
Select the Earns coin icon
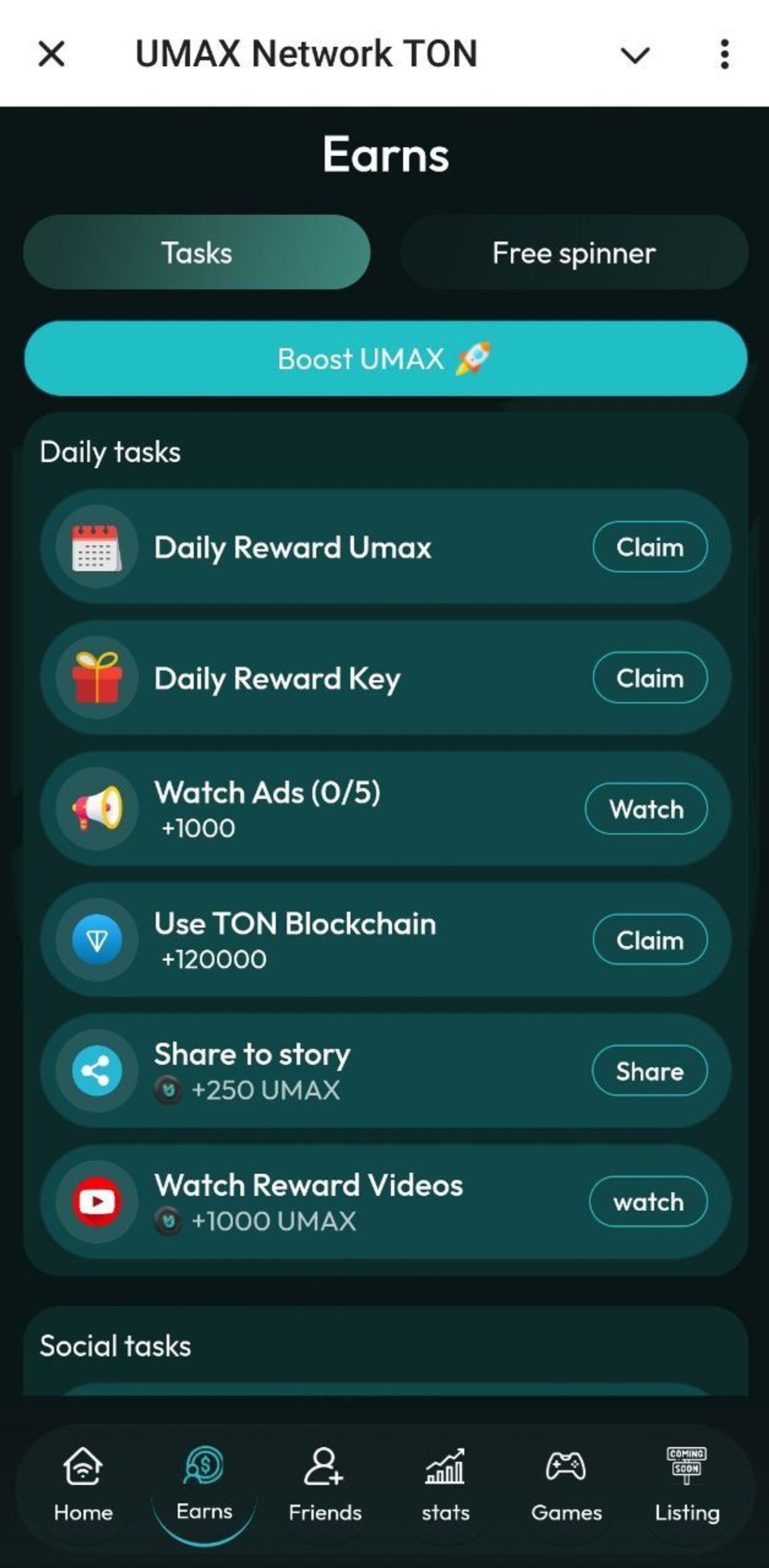coord(204,1464)
